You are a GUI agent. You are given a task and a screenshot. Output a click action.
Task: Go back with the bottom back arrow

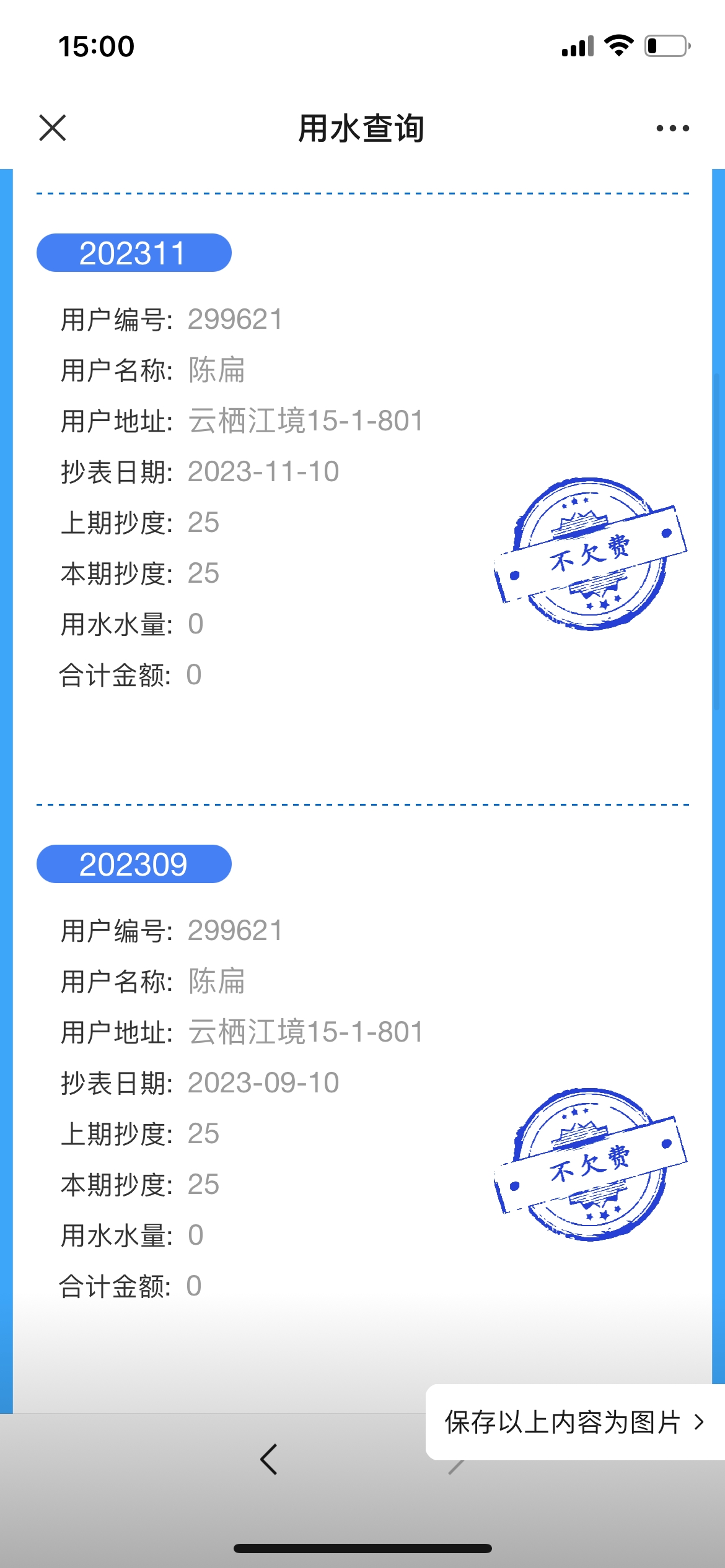click(x=268, y=1459)
